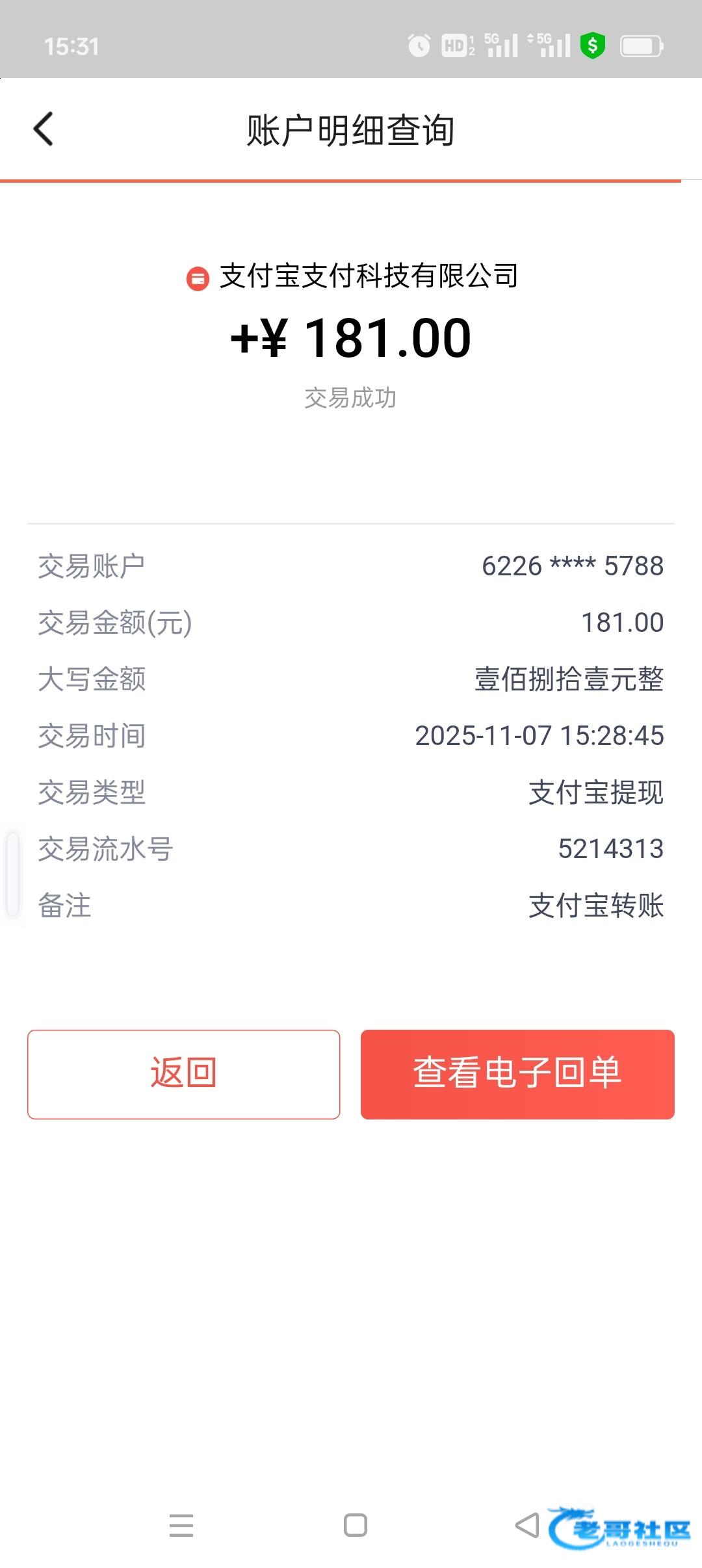Tap the 返回 button
Viewport: 702px width, 1568px height.
pos(183,1074)
